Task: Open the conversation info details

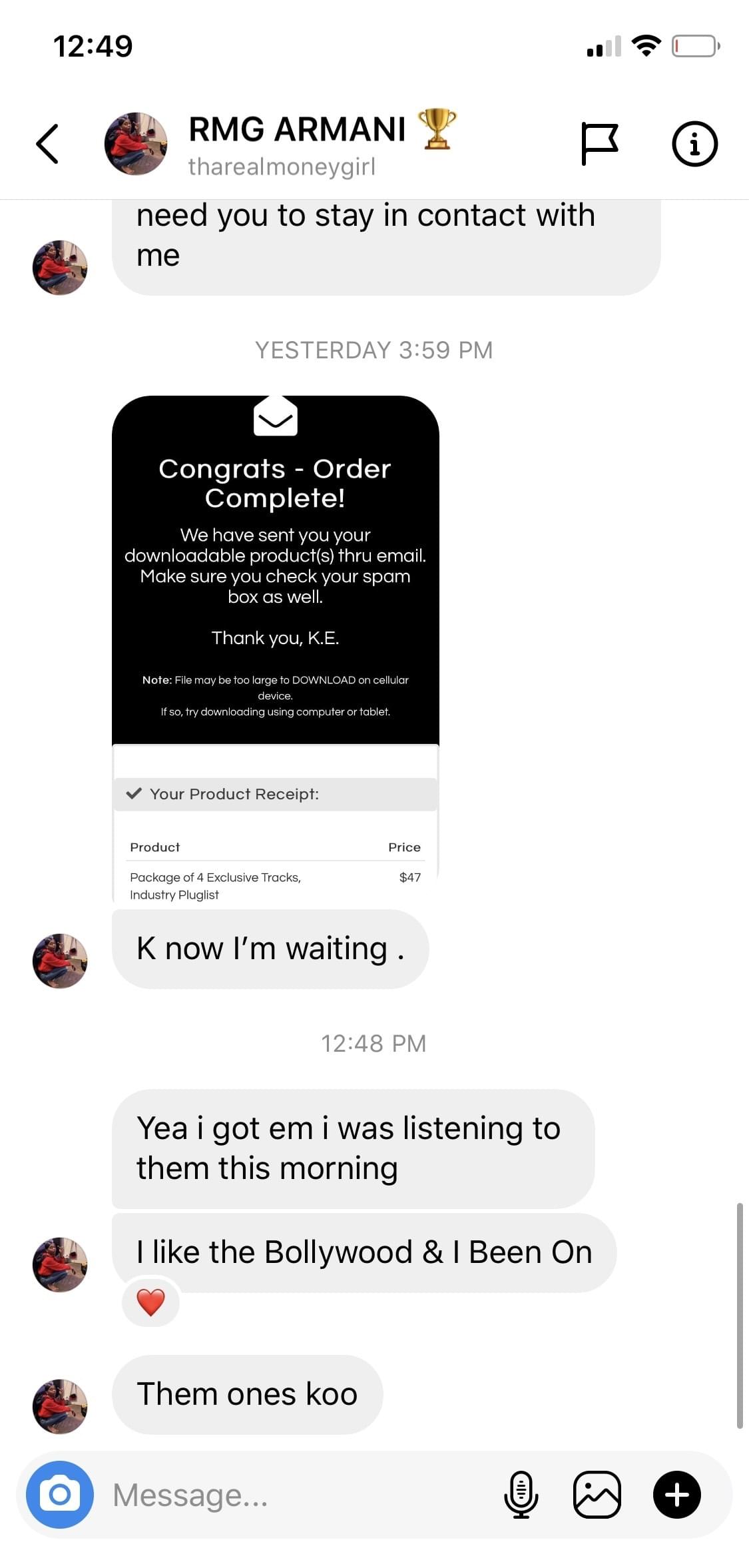Action: coord(694,143)
